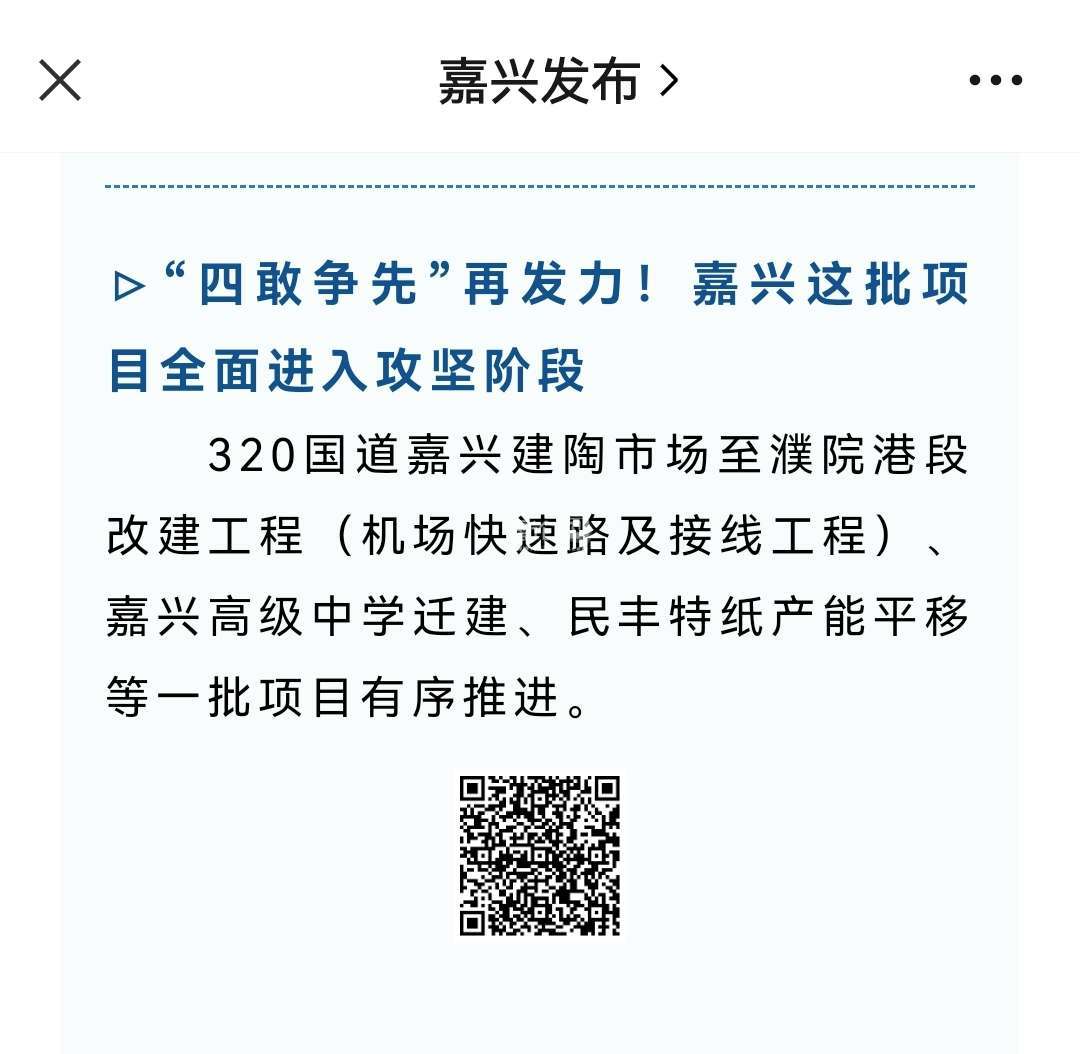Close the article page
The width and height of the screenshot is (1080, 1054).
click(x=60, y=80)
